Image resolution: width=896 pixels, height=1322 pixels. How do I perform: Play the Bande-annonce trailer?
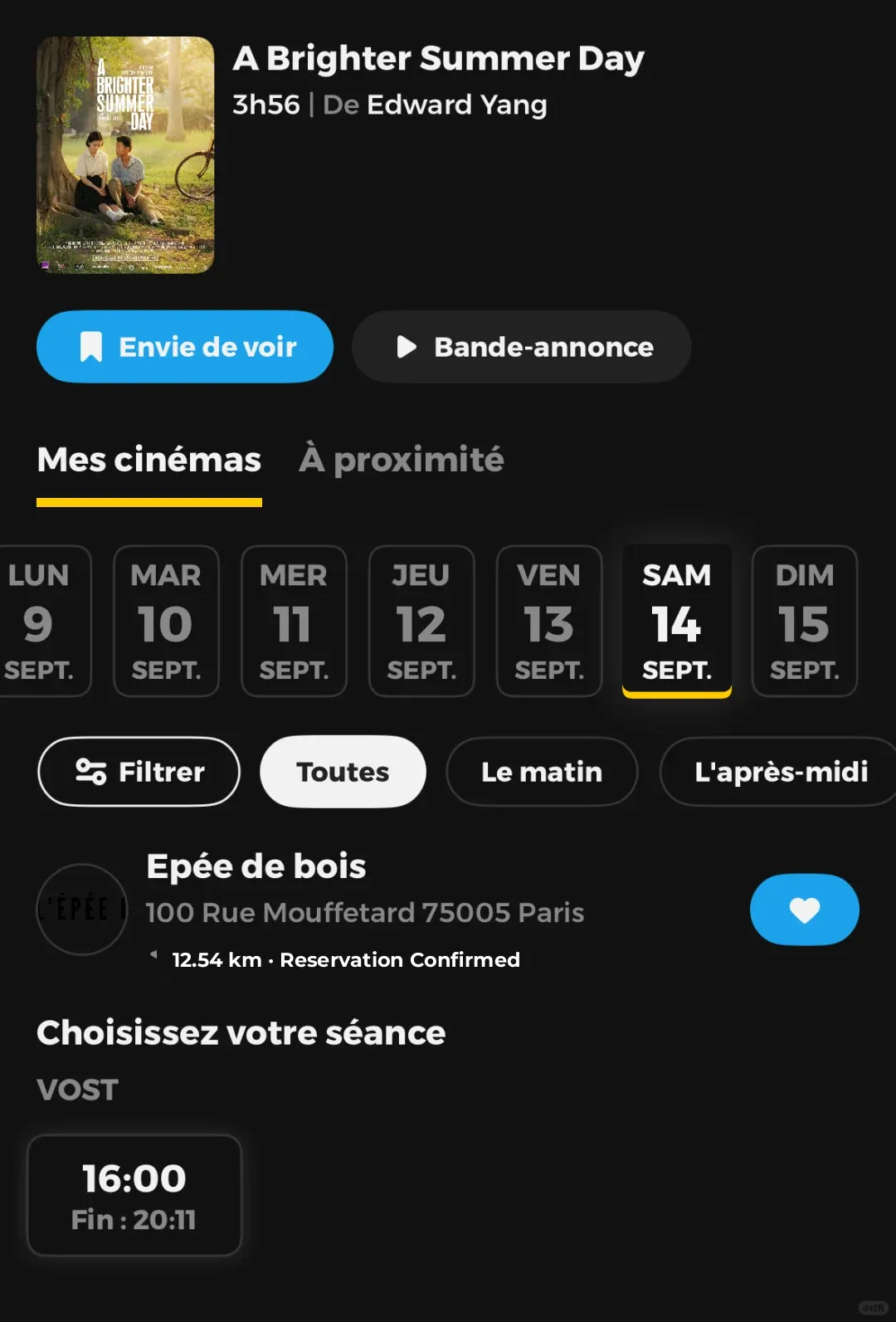tap(521, 347)
